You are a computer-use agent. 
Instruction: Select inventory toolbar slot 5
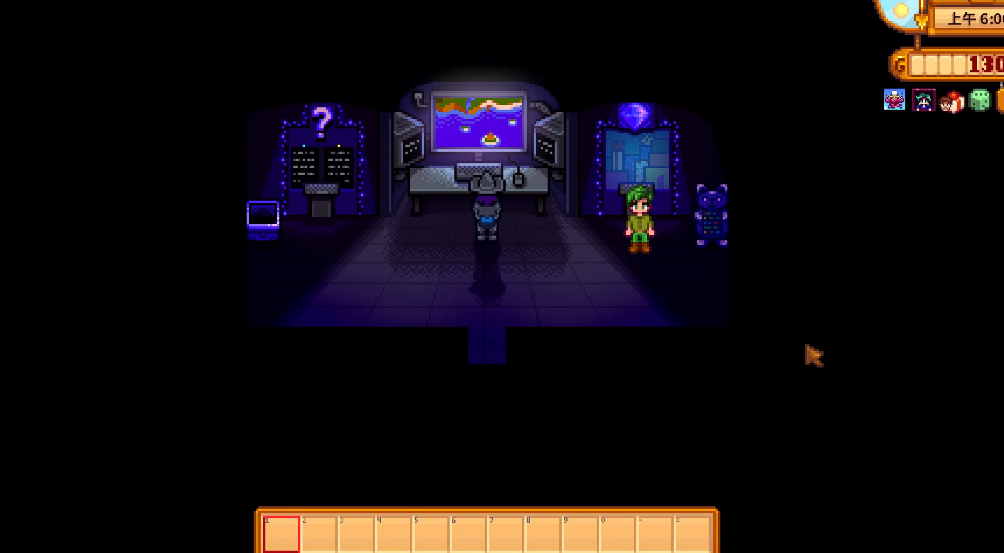[x=432, y=534]
